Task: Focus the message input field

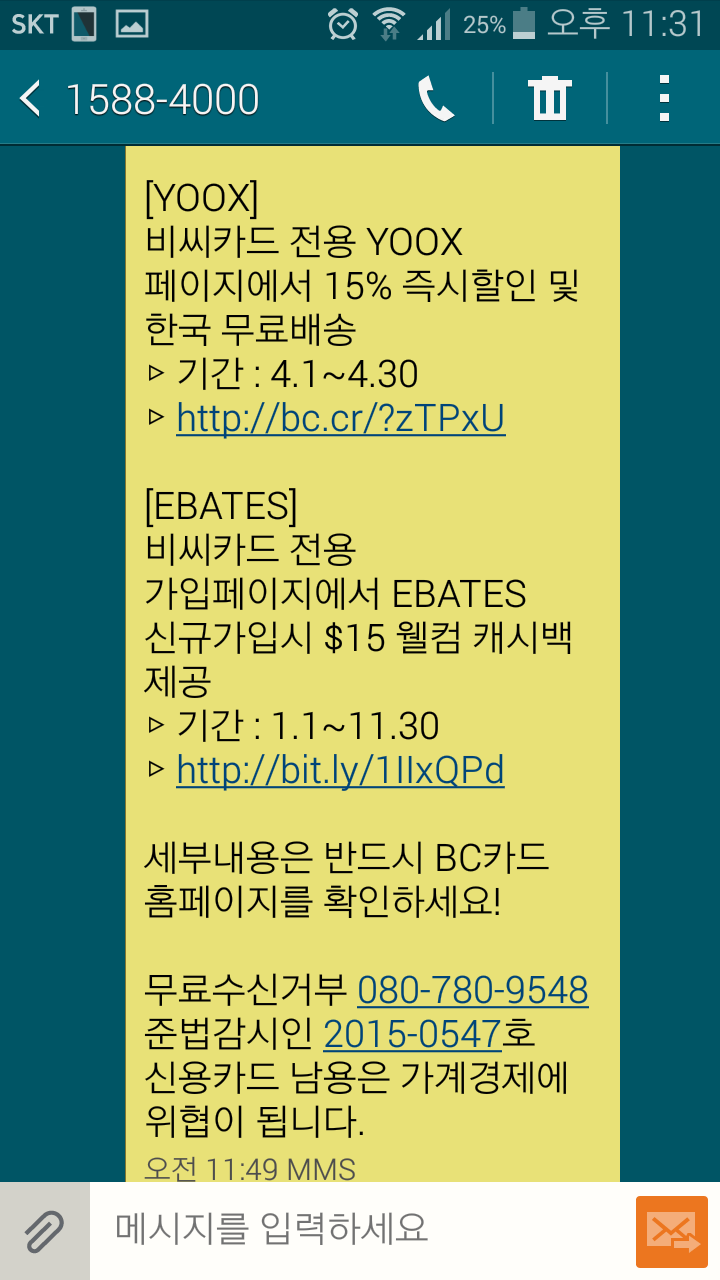Action: tap(362, 1229)
